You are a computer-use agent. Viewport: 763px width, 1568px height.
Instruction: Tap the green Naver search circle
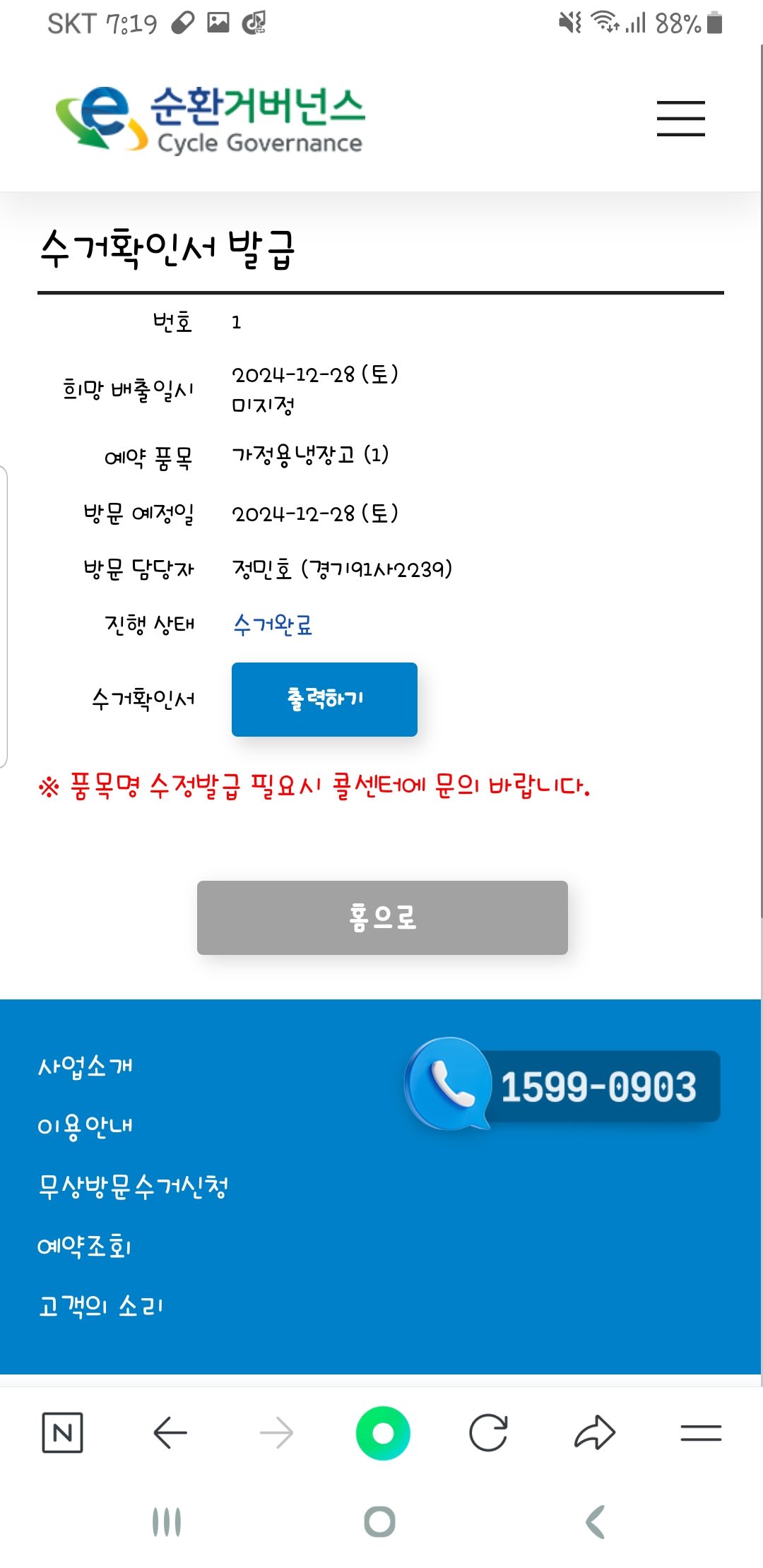pos(382,1432)
